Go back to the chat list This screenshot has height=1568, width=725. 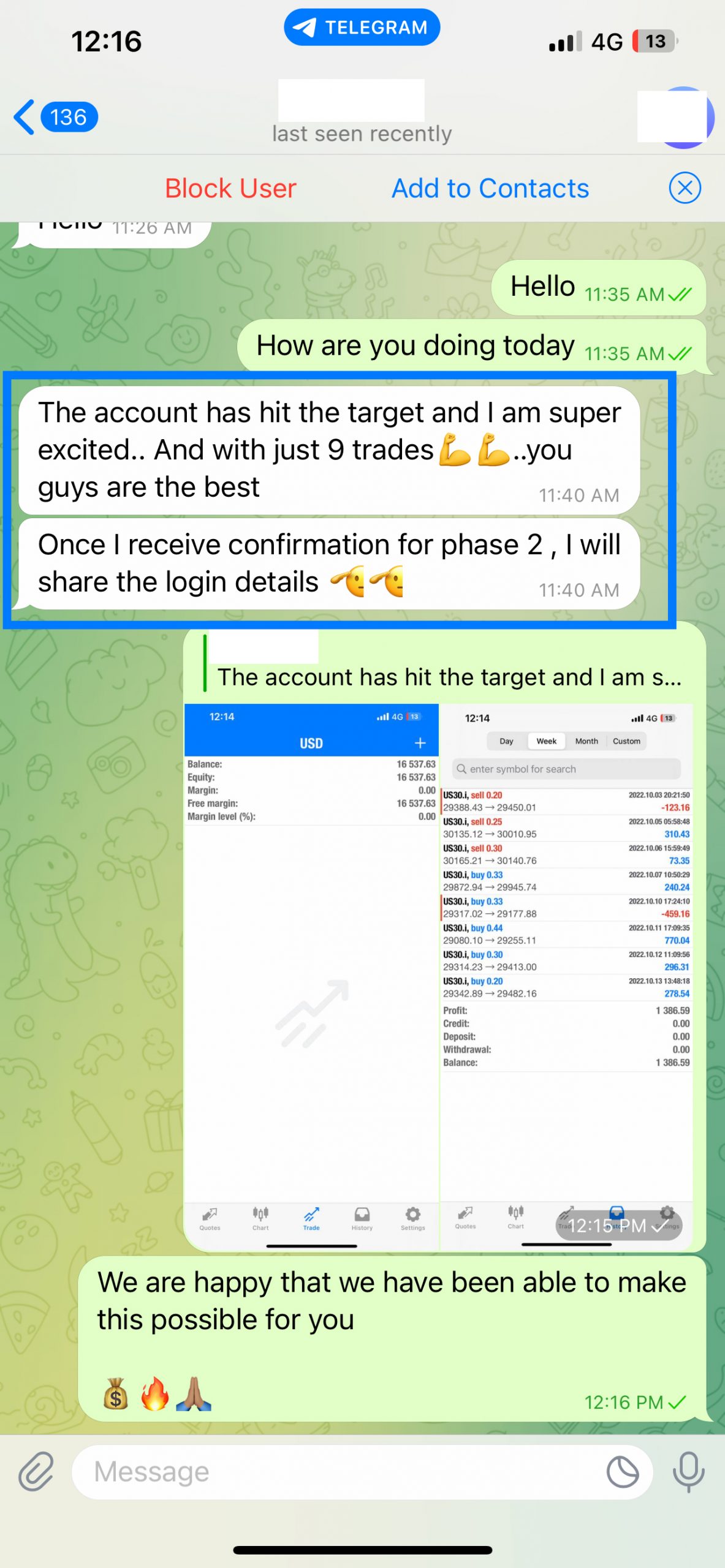54,116
